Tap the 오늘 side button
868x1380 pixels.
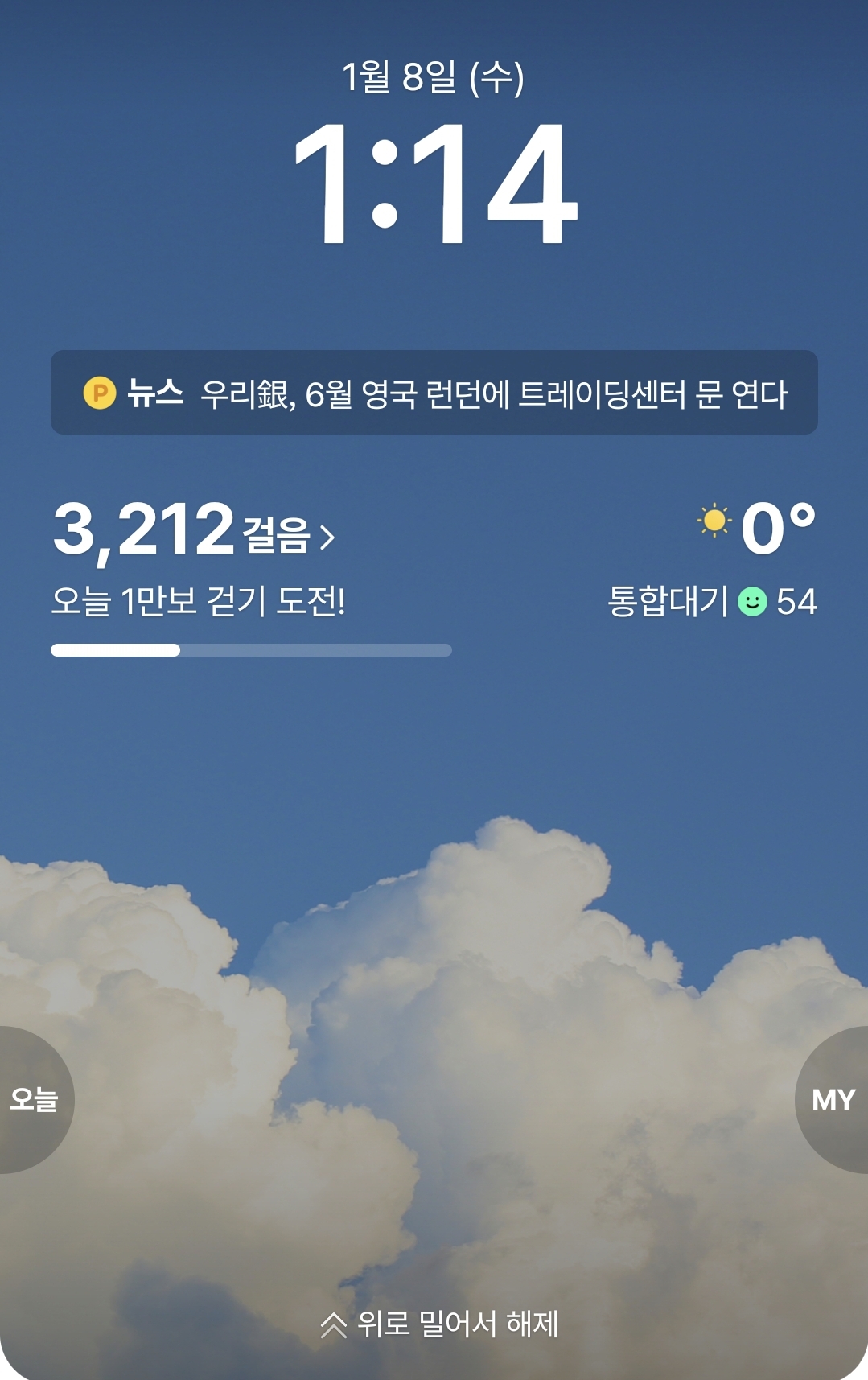[x=34, y=1099]
